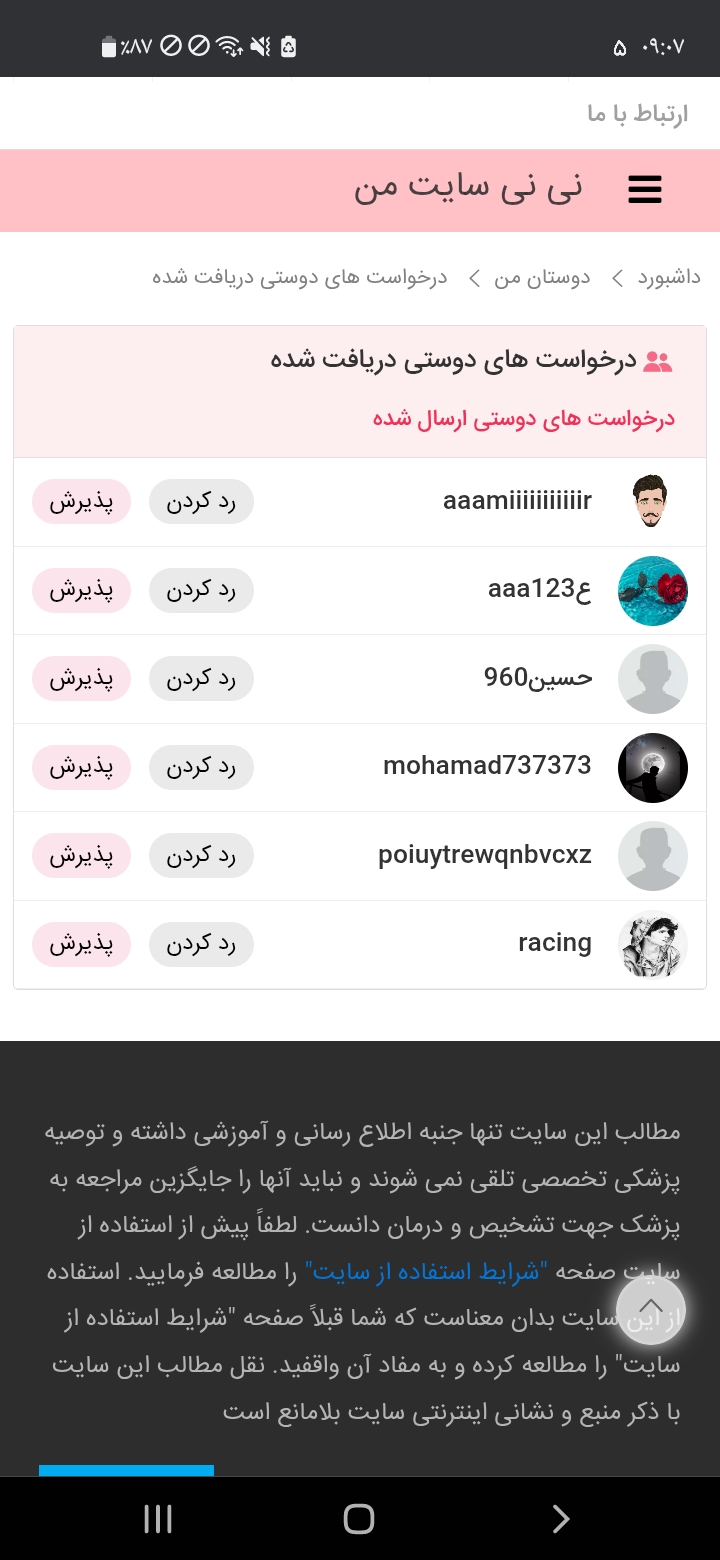The height and width of the screenshot is (1560, 720).
Task: Decline request from aaa123ع
Action: coord(201,590)
